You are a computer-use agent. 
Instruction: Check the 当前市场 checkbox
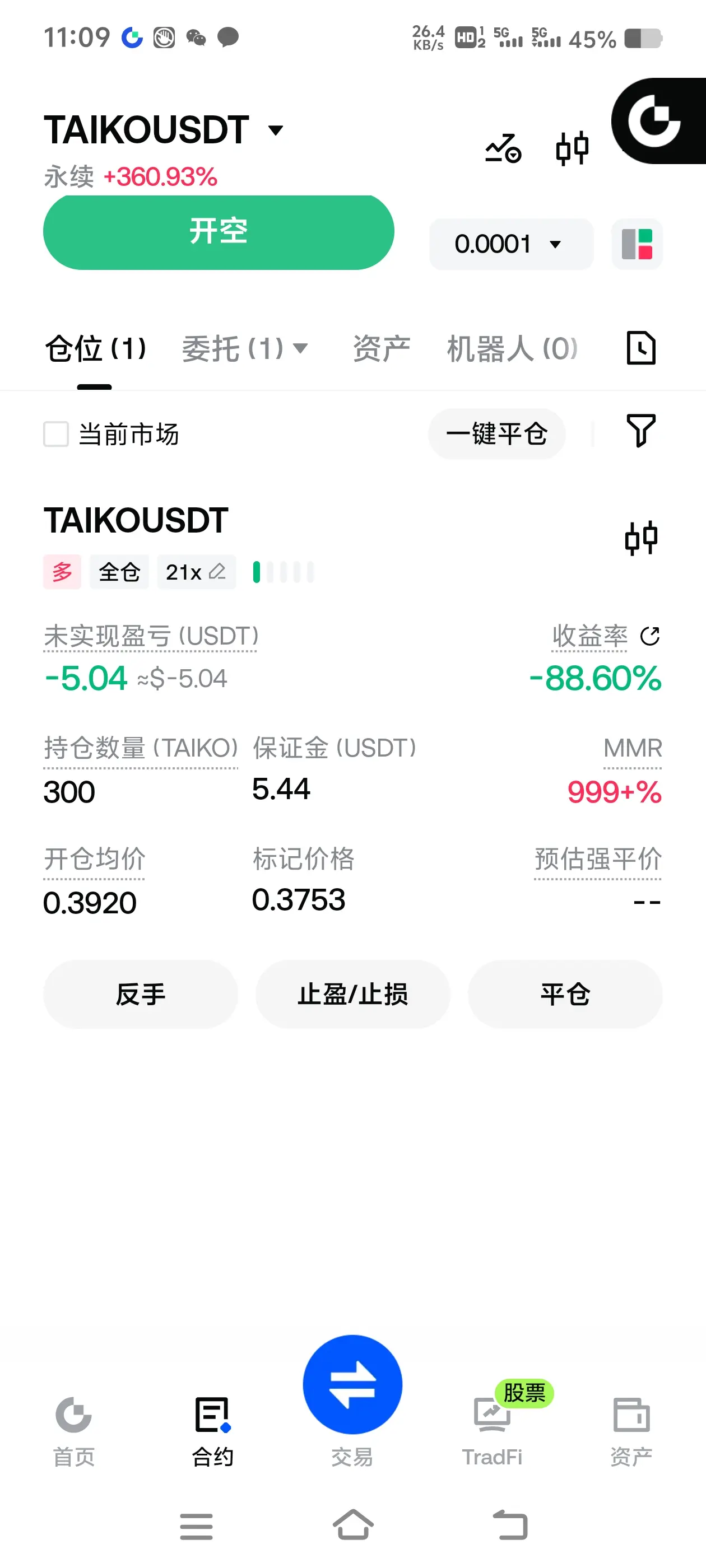click(x=56, y=434)
